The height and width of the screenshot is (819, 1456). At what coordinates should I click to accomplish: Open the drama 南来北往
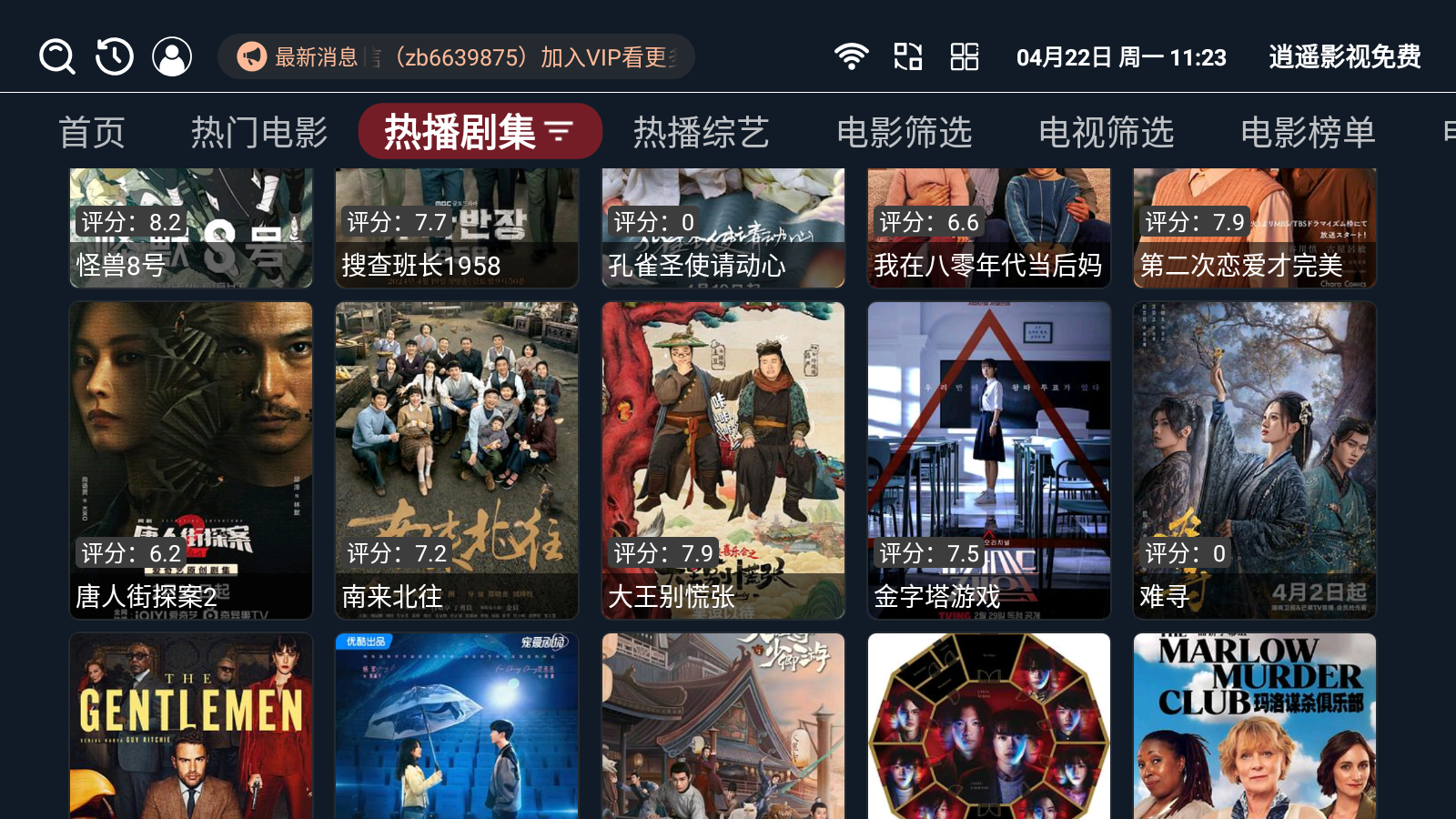457,460
